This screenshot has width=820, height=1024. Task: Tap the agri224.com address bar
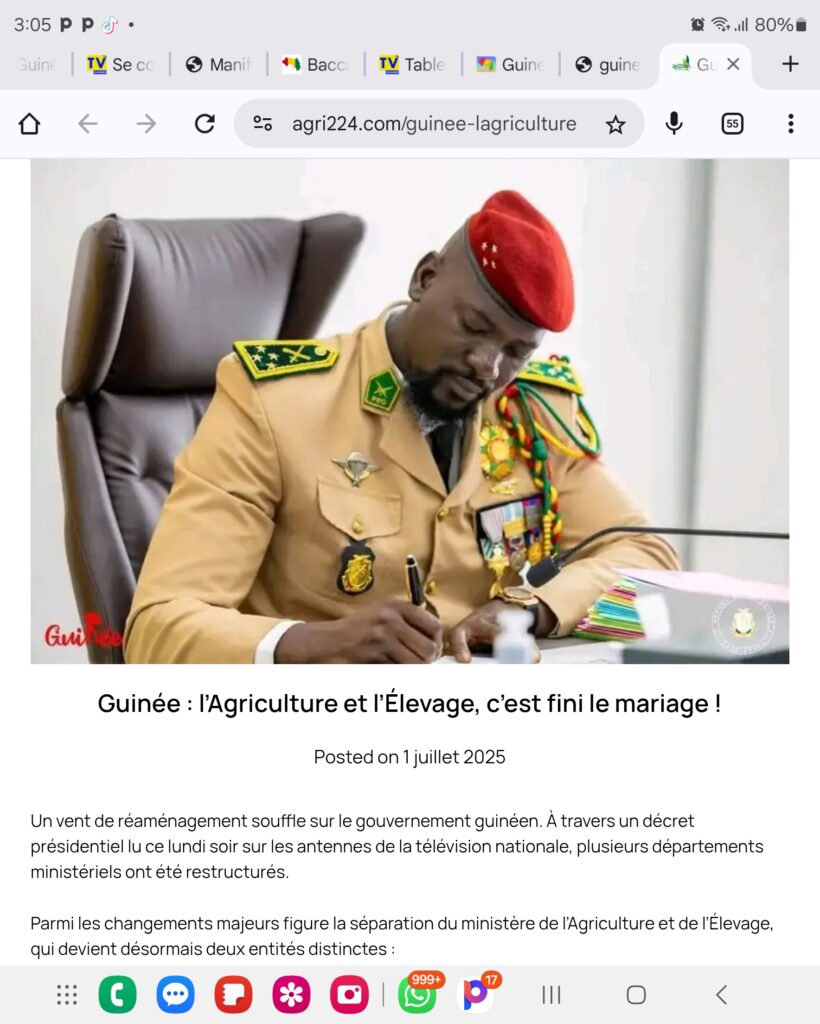pos(434,124)
